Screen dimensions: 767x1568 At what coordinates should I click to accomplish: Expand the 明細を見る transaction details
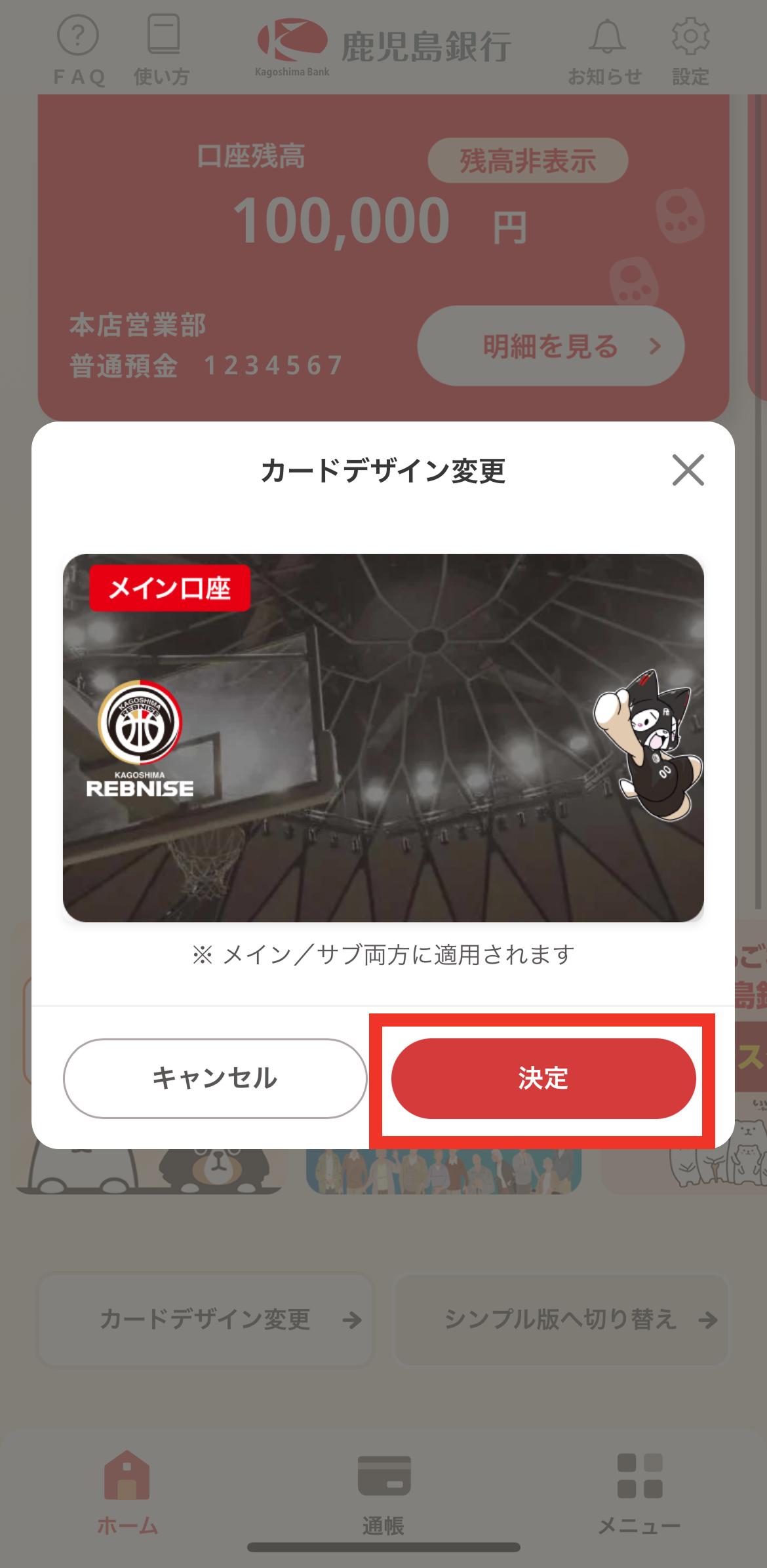tap(549, 345)
